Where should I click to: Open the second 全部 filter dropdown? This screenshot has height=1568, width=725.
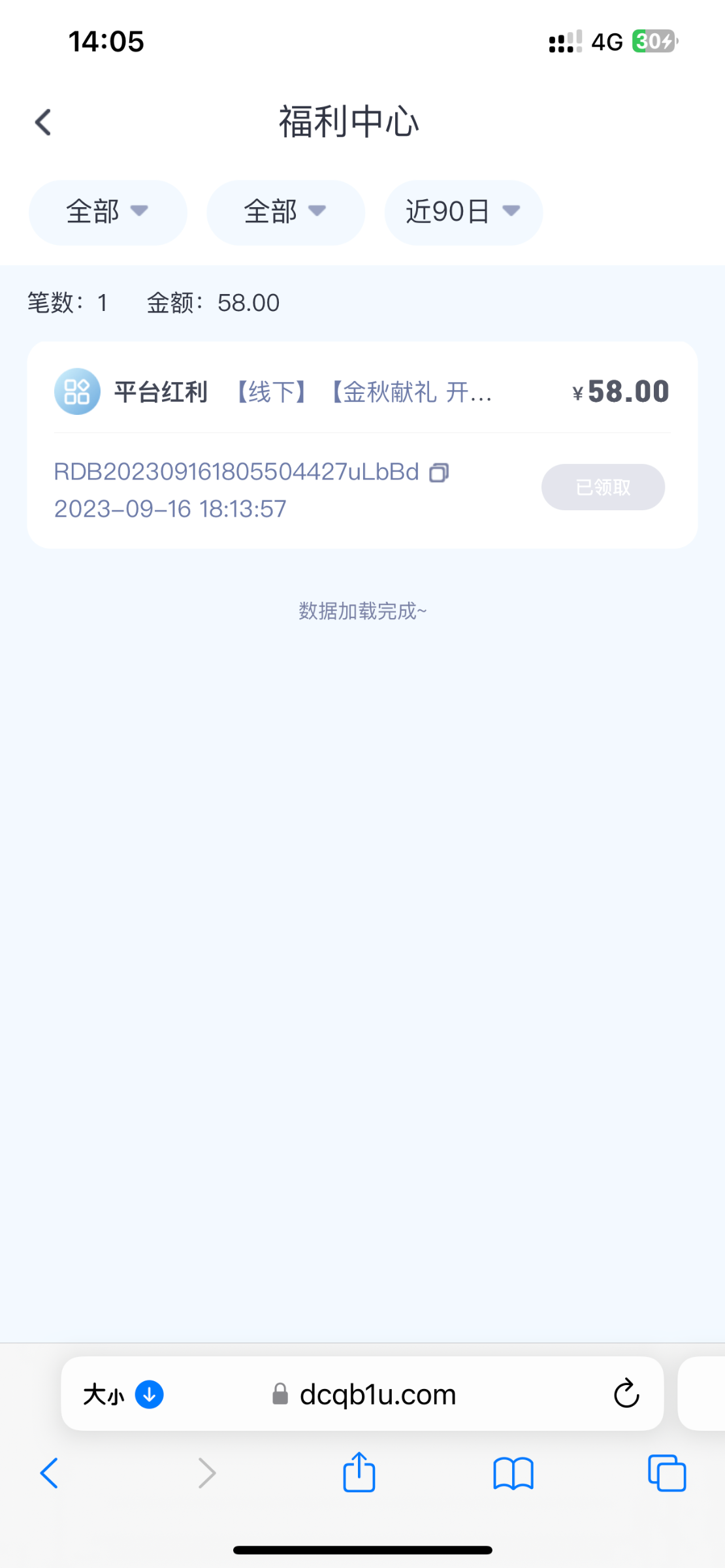click(285, 212)
